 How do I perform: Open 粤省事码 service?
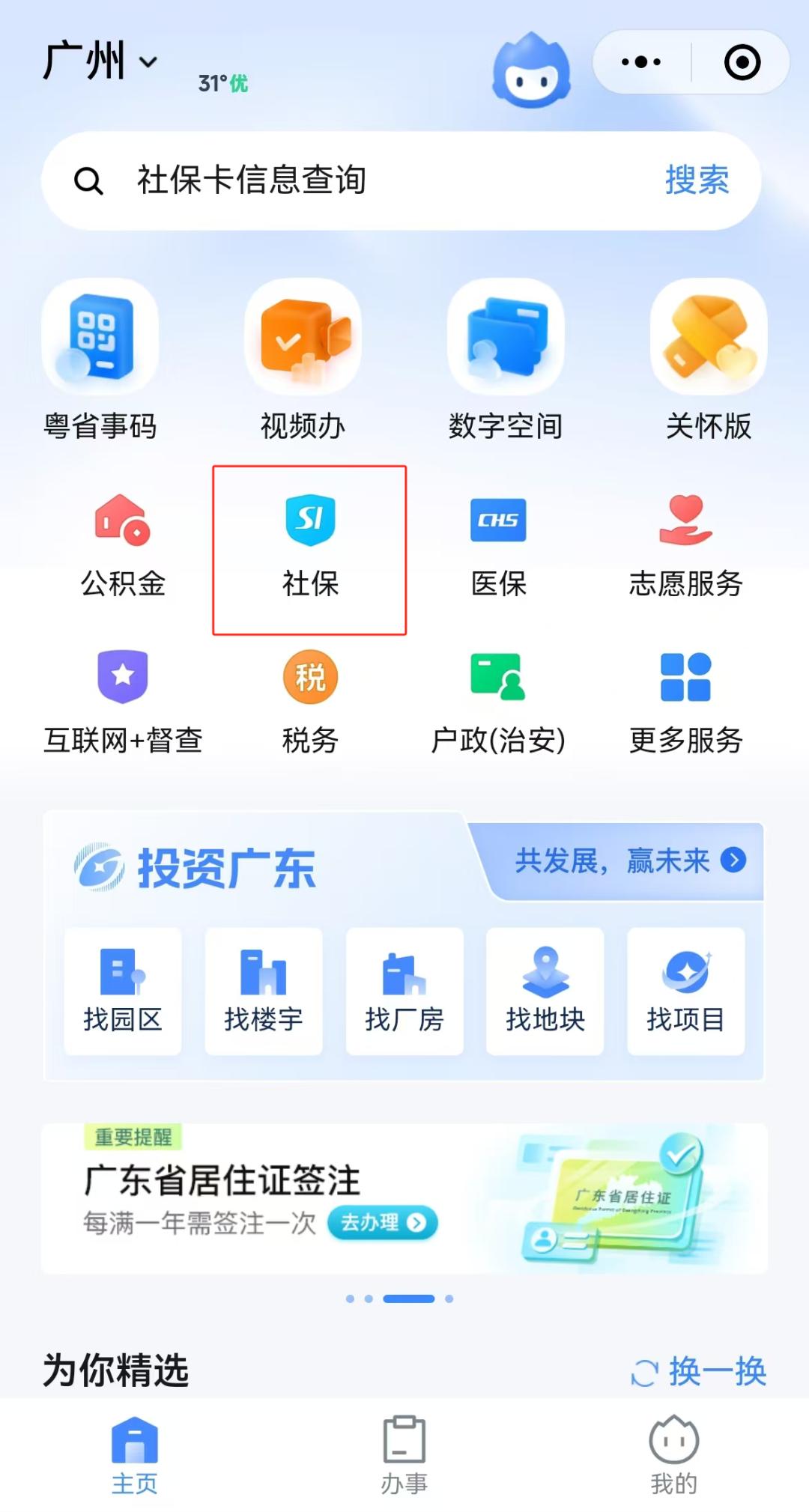point(100,359)
